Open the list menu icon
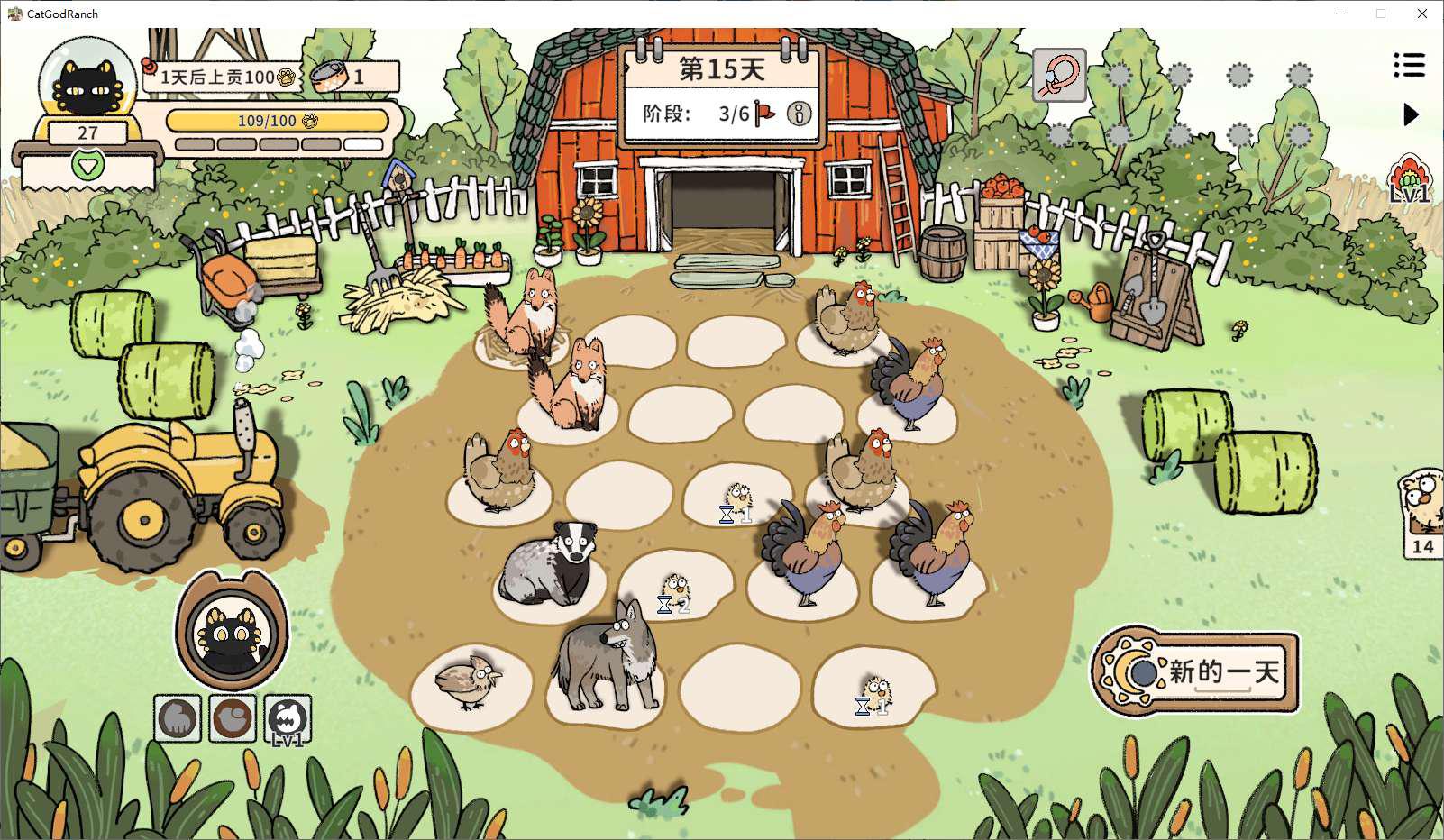Viewport: 1444px width, 840px height. [x=1409, y=65]
